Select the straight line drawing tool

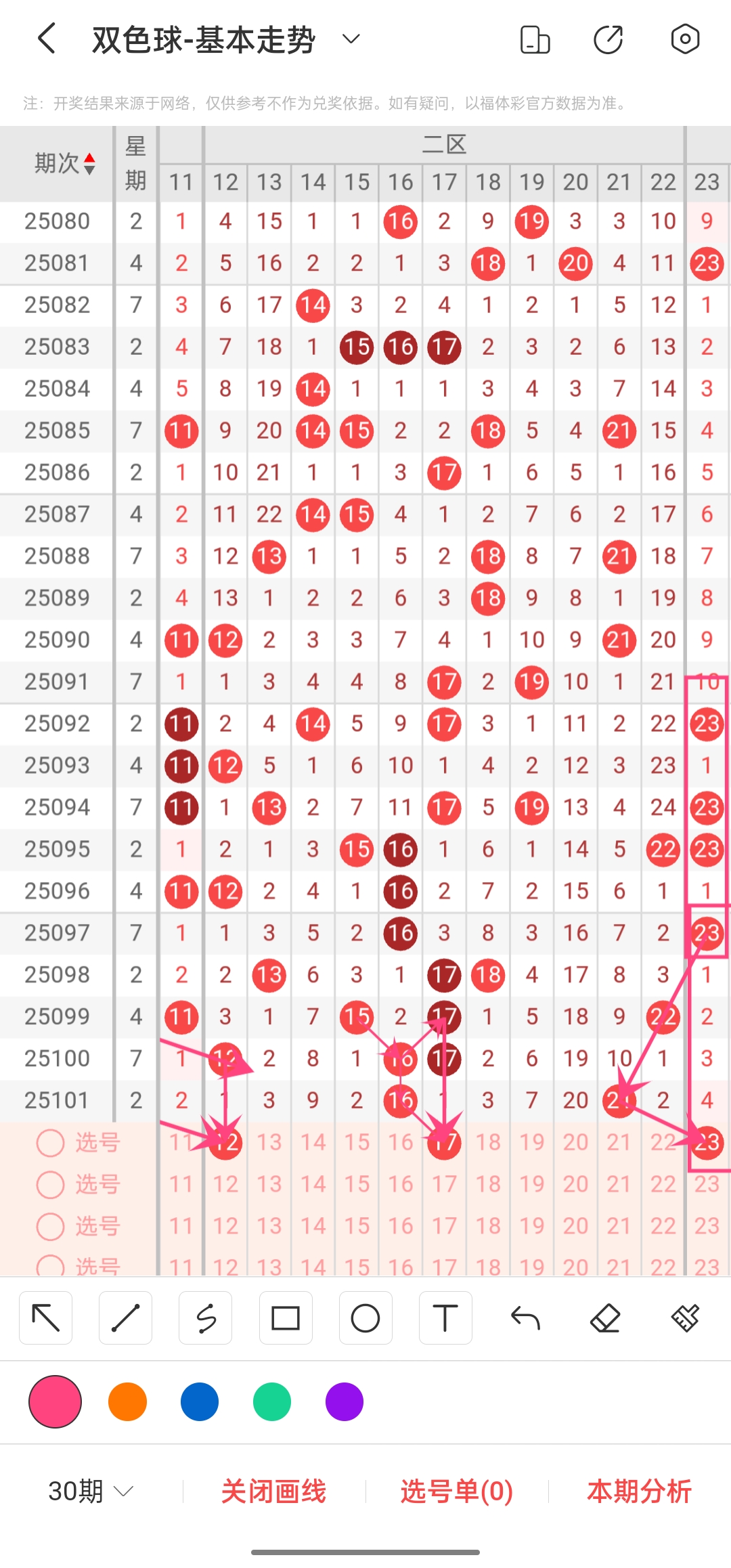point(126,1317)
